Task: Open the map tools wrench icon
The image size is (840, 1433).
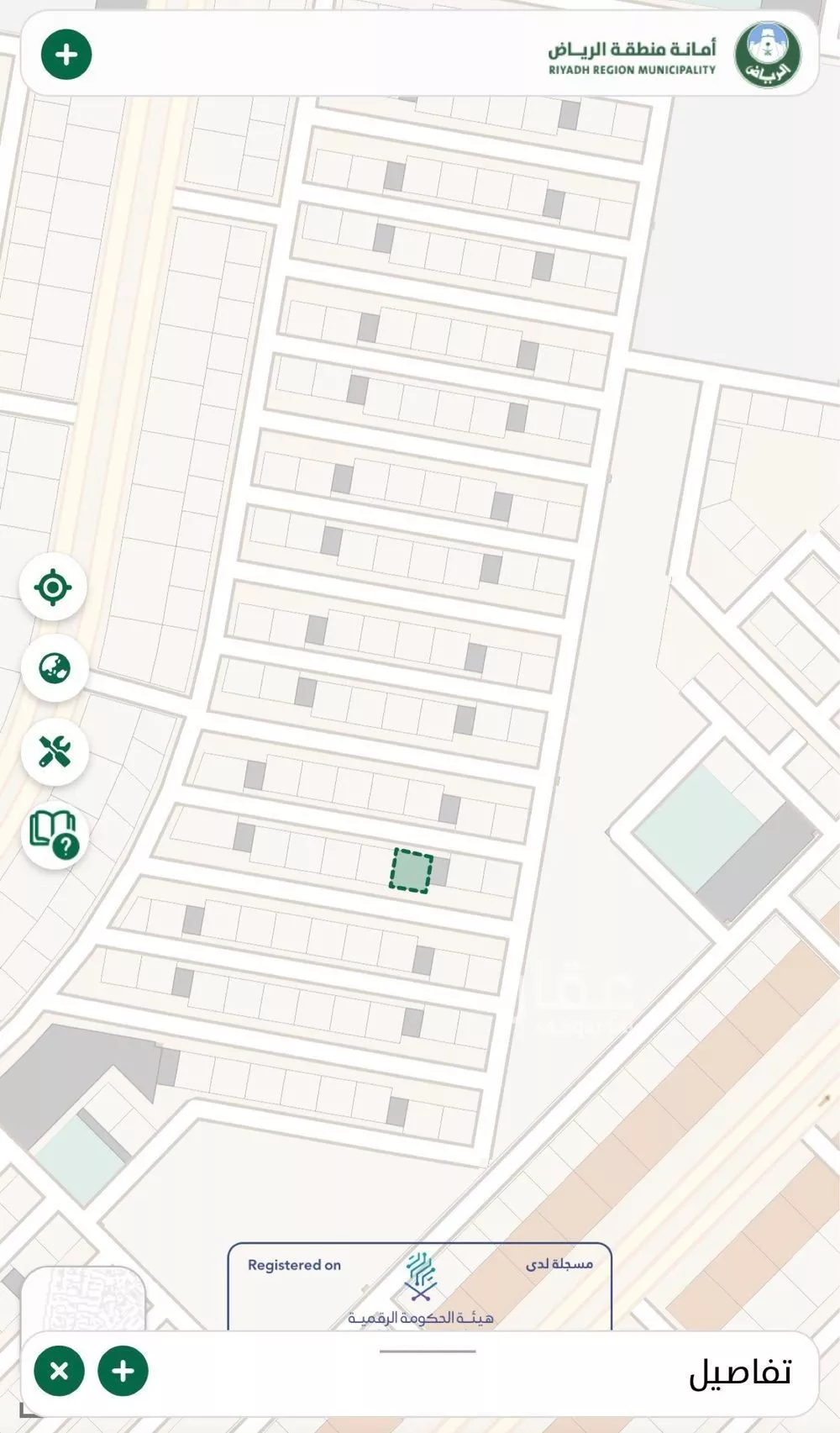Action: tap(55, 751)
